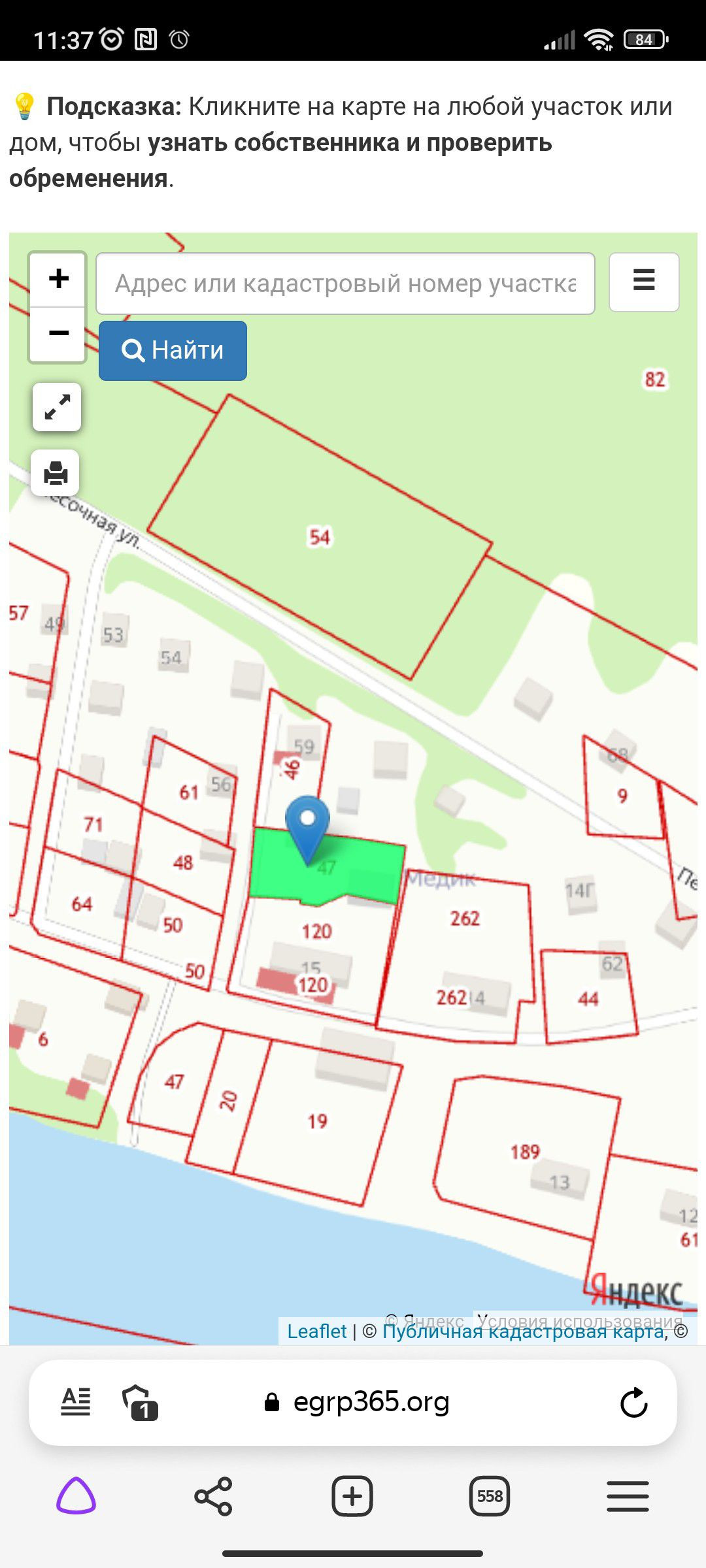Screen dimensions: 706x1568
Task: Tap the egrp365.org address bar
Action: coord(371,1402)
